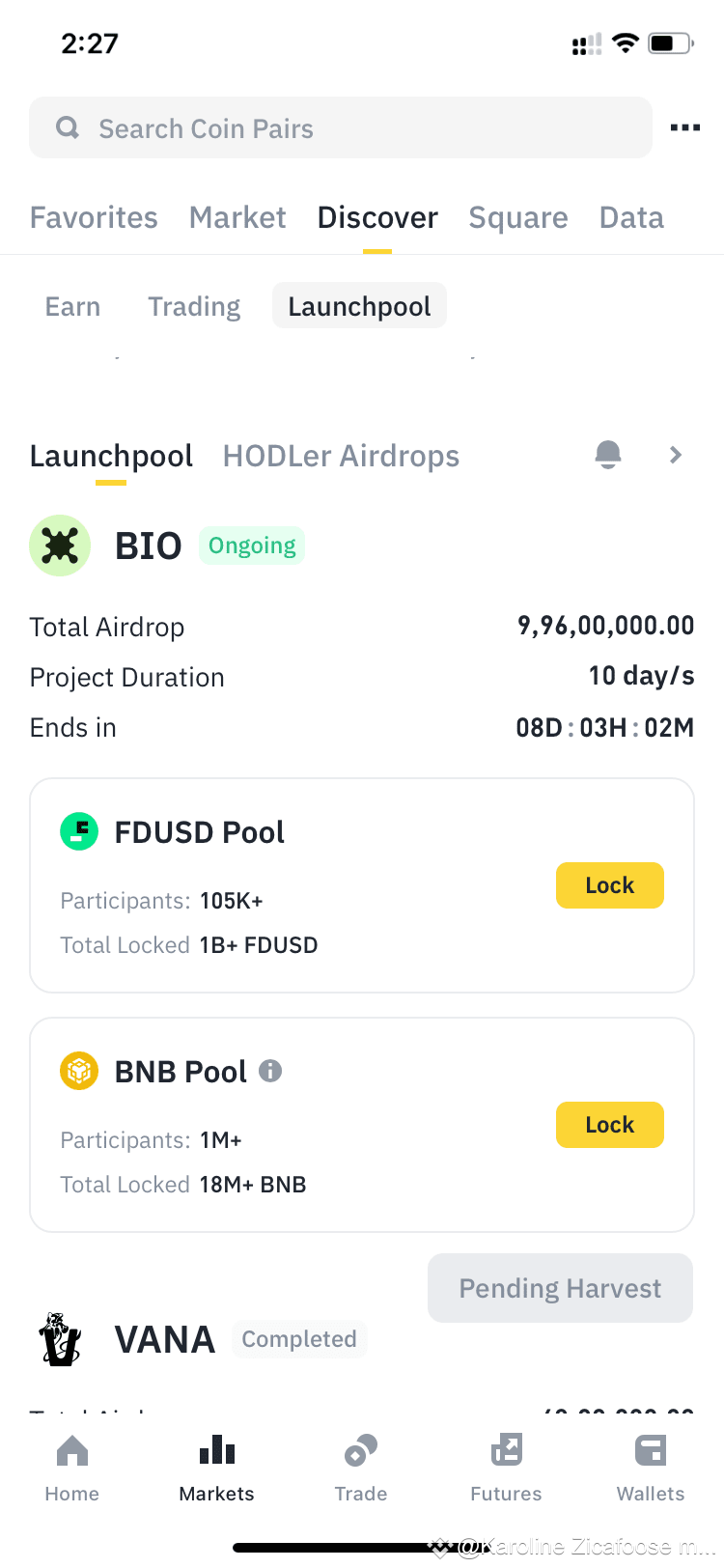The width and height of the screenshot is (724, 1568).
Task: Switch to the Trading filter
Action: [193, 306]
